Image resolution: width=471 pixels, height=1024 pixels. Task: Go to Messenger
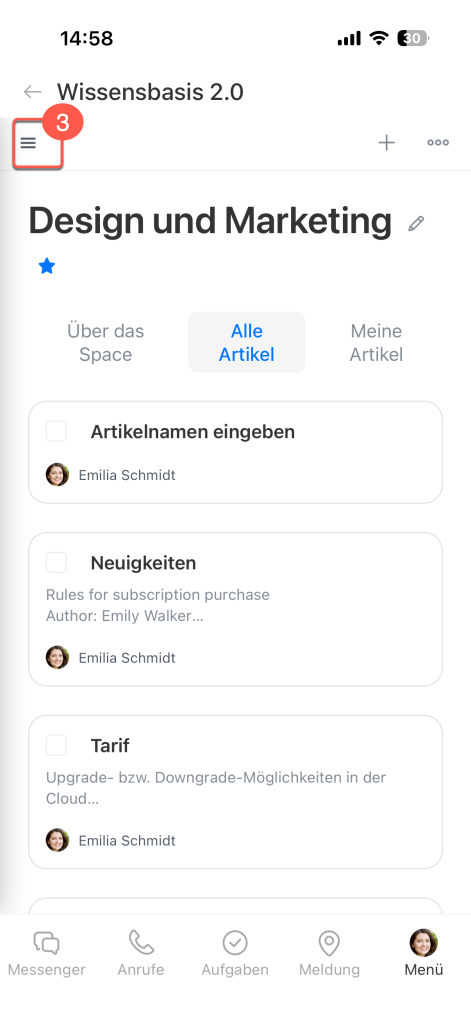pyautogui.click(x=46, y=953)
